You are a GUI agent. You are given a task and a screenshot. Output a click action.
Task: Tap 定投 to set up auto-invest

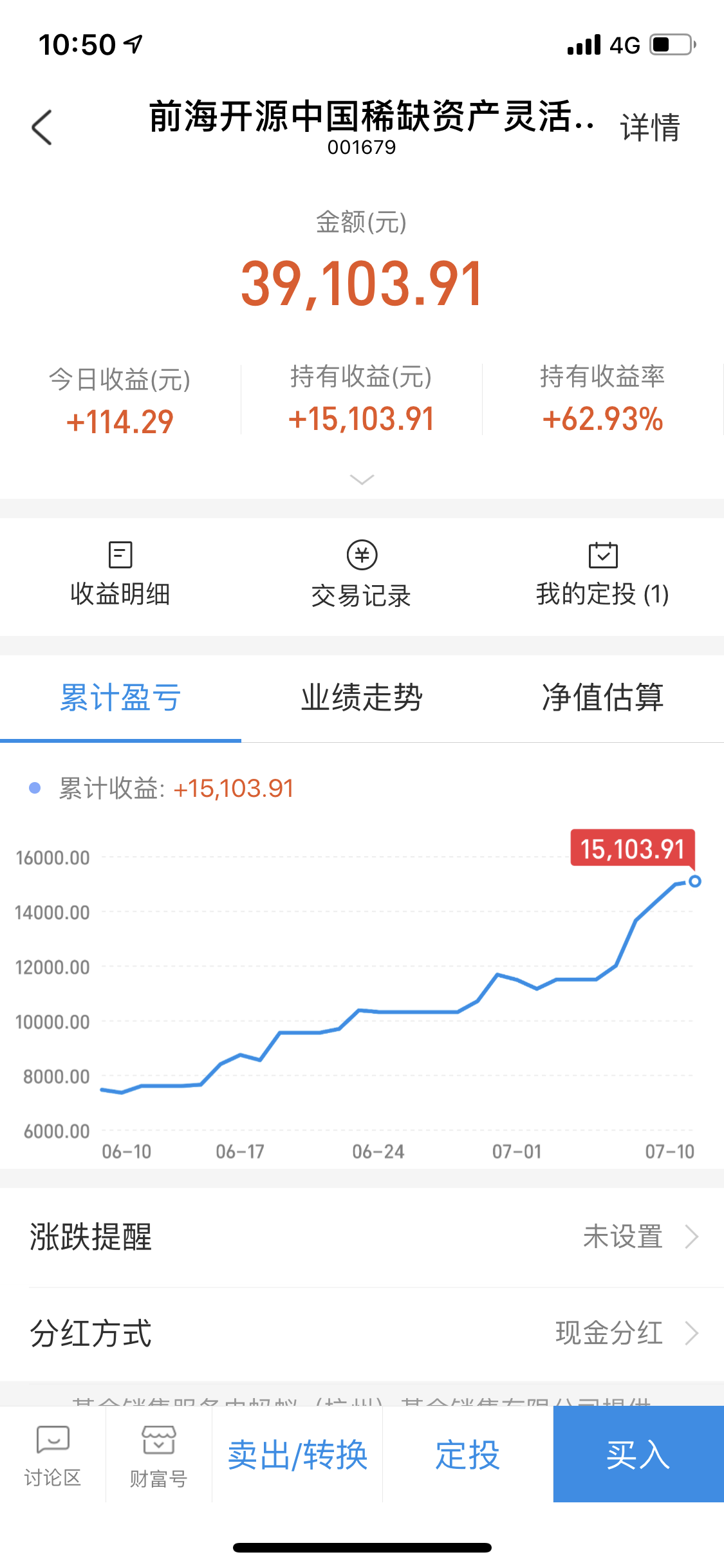468,1455
